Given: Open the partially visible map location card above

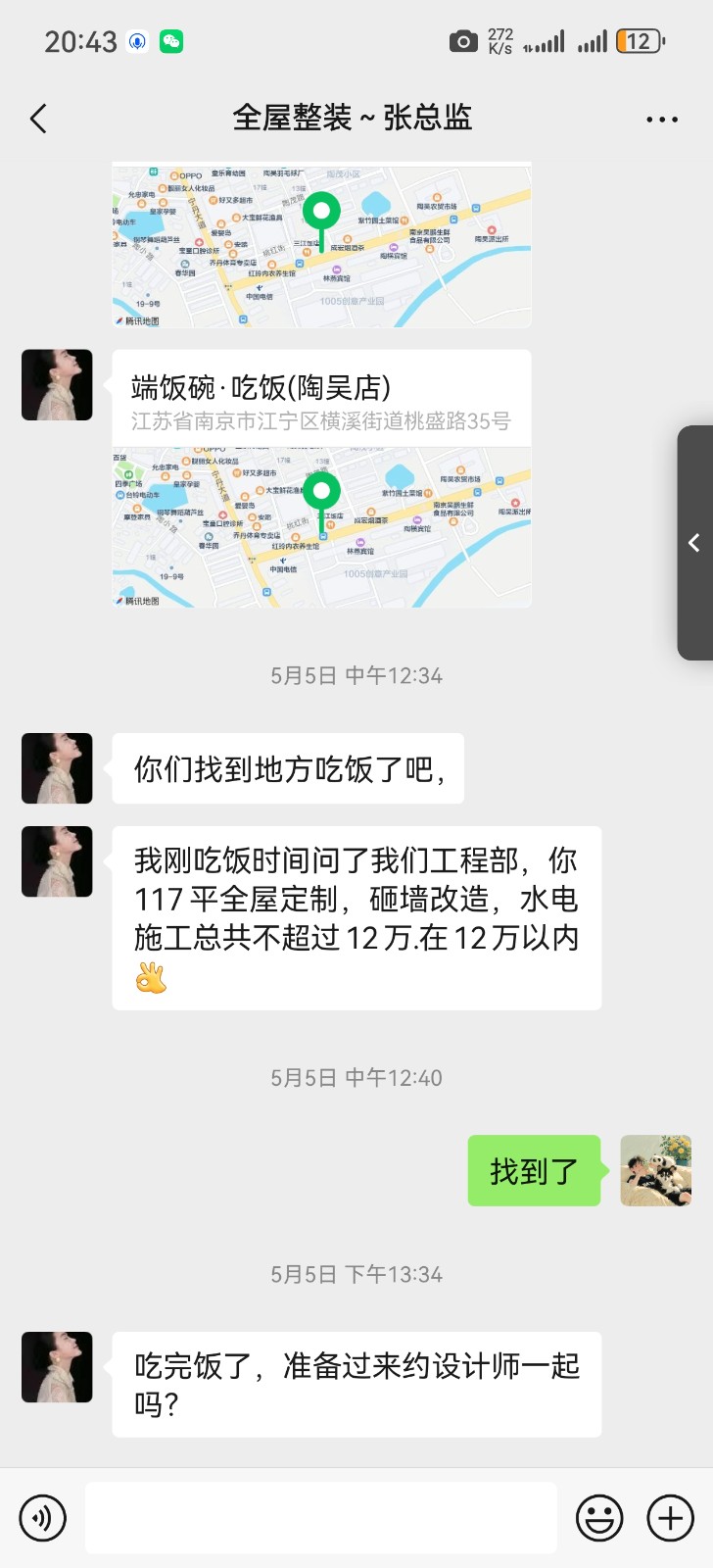Looking at the screenshot, I should coord(321,245).
